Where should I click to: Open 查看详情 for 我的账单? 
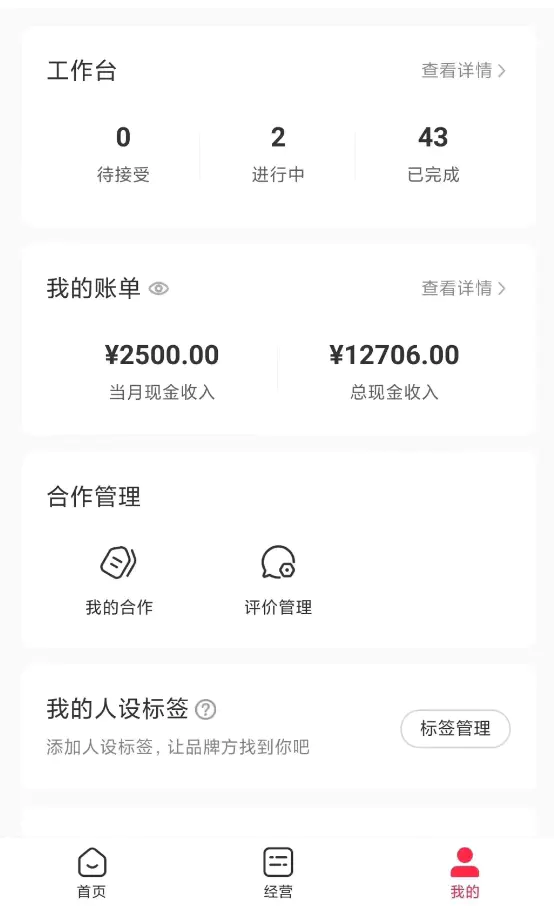click(463, 288)
